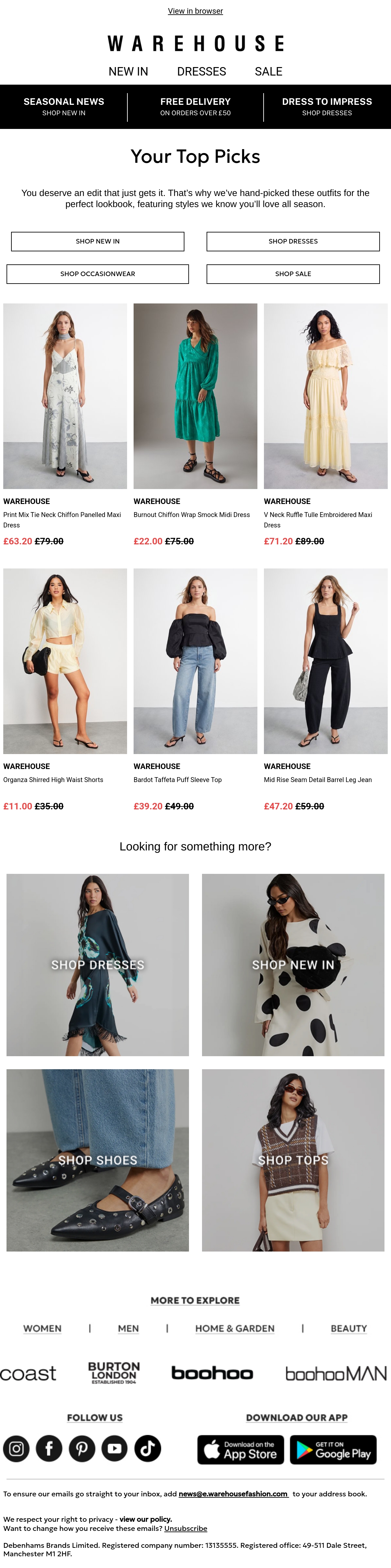This screenshot has height=1568, width=391.
Task: Download the app on the App Store
Action: click(240, 1449)
